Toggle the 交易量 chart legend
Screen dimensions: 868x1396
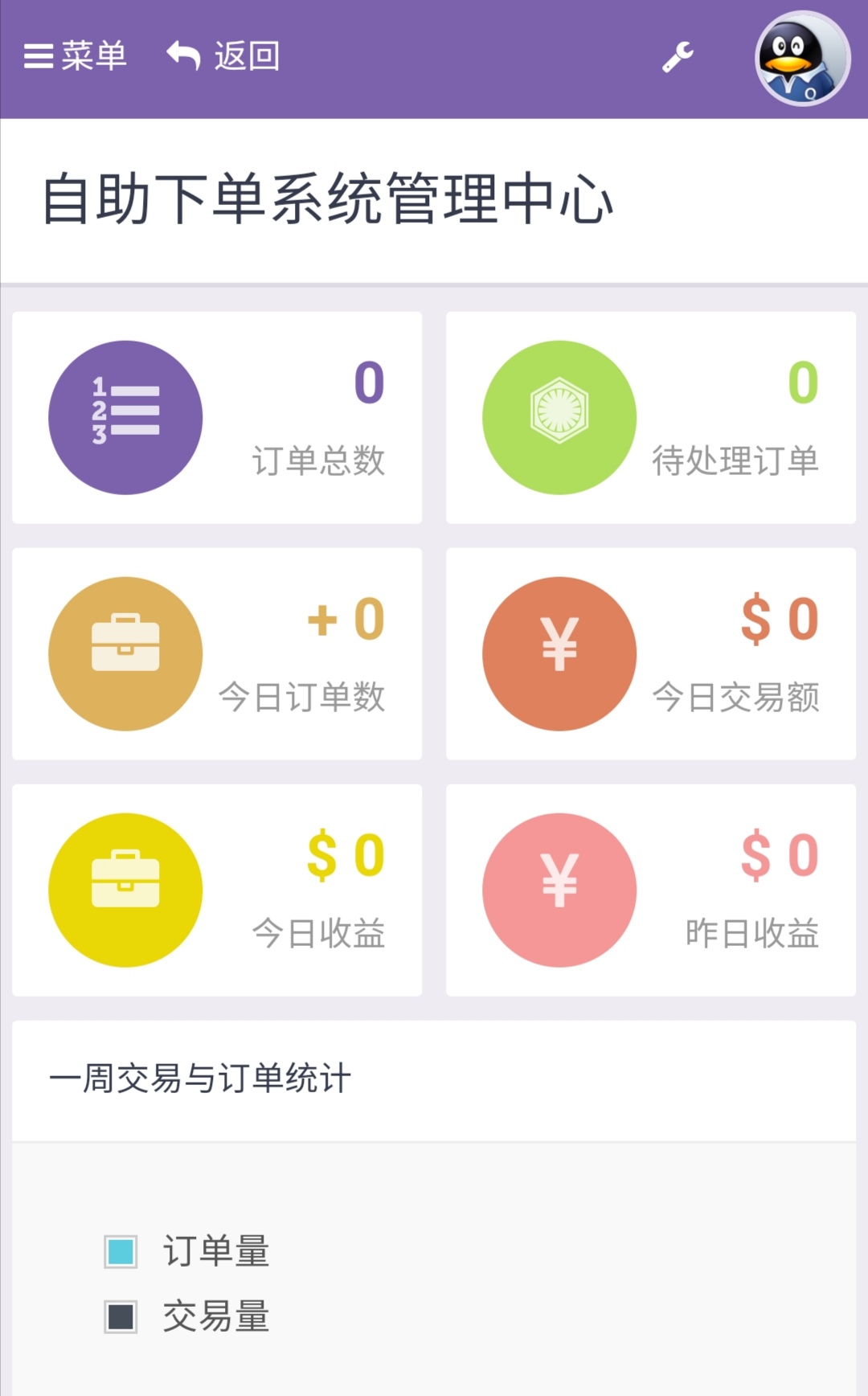187,1317
